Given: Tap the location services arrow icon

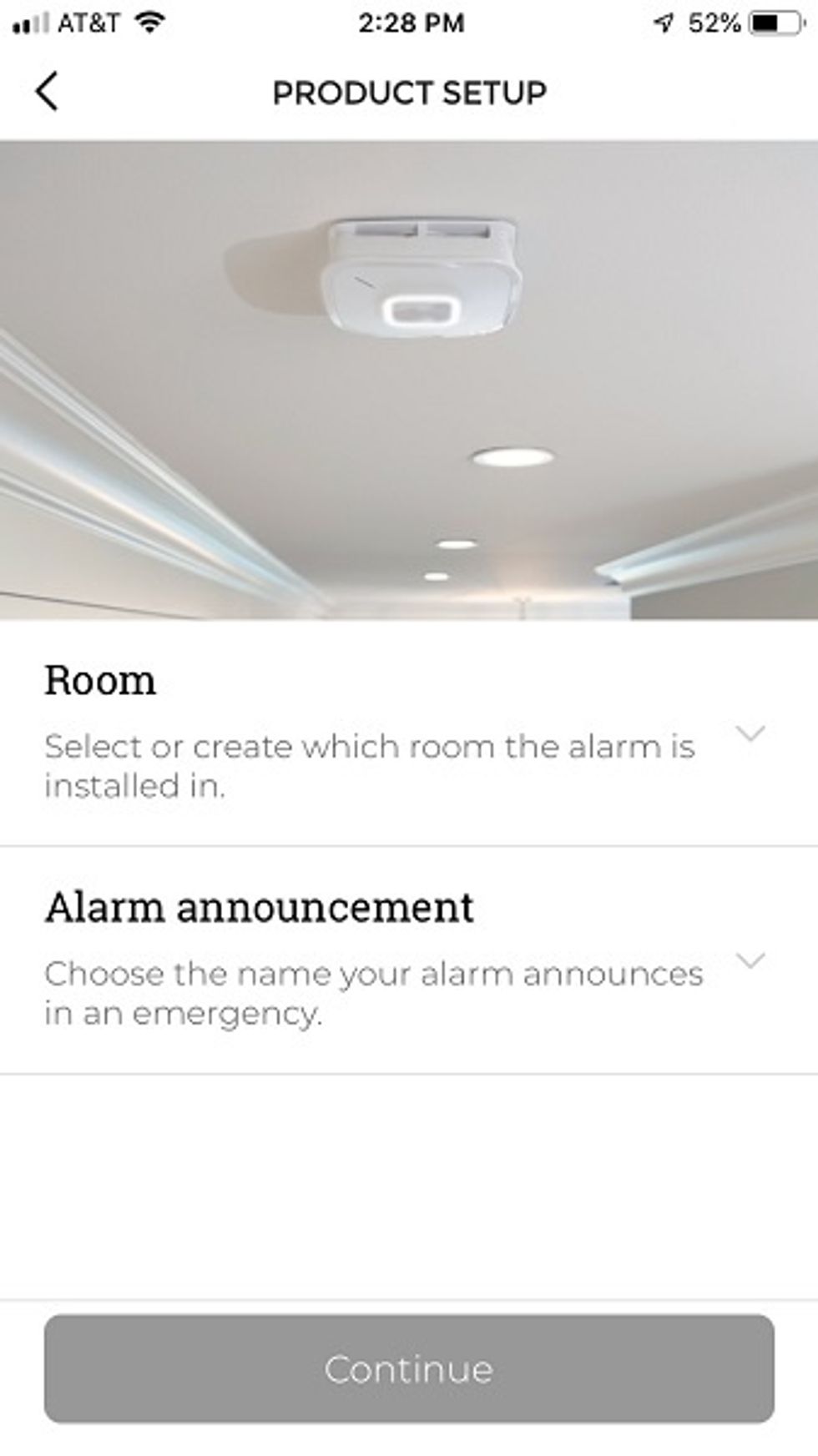Looking at the screenshot, I should click(x=662, y=21).
